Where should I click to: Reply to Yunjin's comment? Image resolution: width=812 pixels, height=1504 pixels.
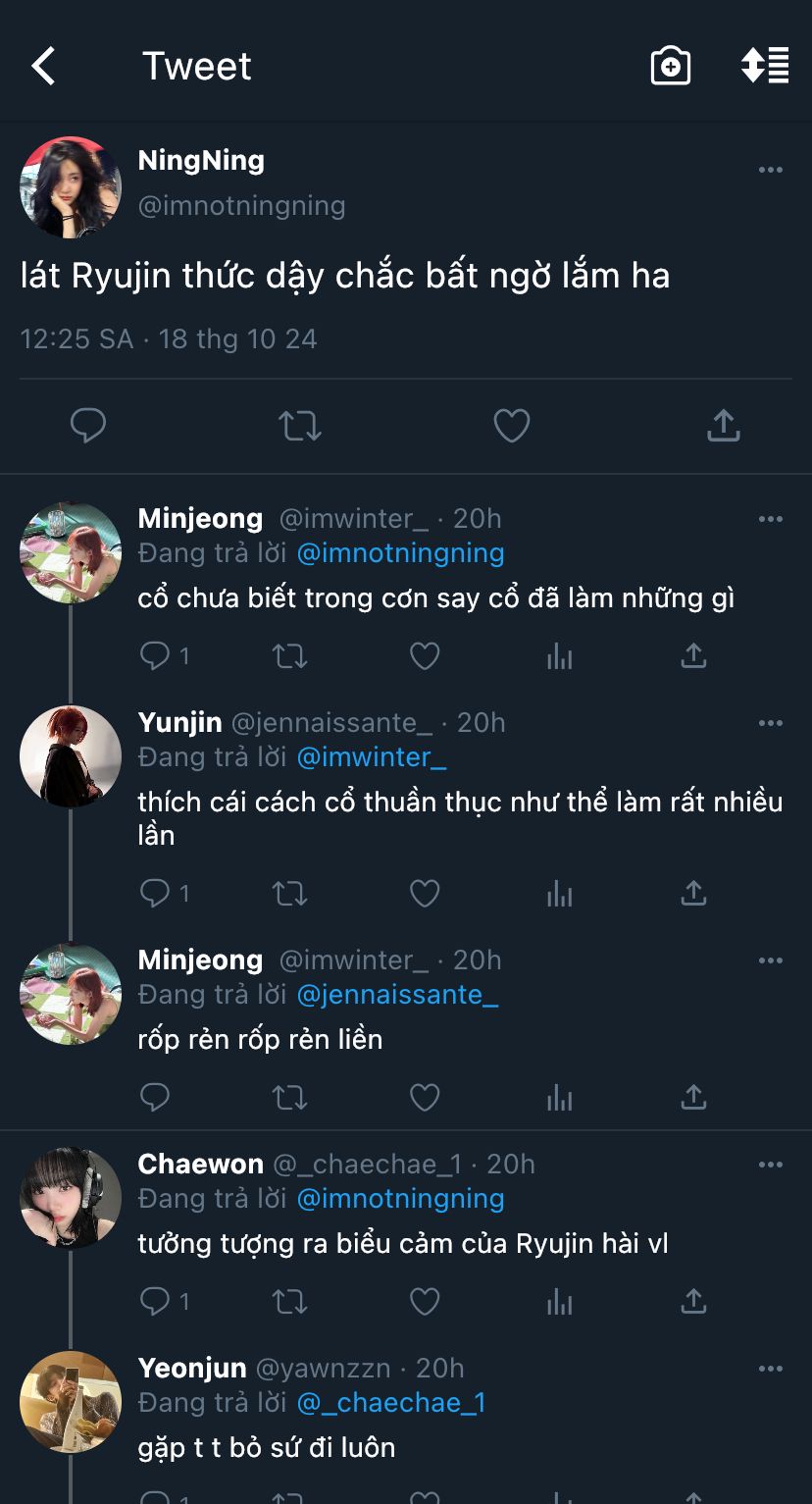(155, 893)
